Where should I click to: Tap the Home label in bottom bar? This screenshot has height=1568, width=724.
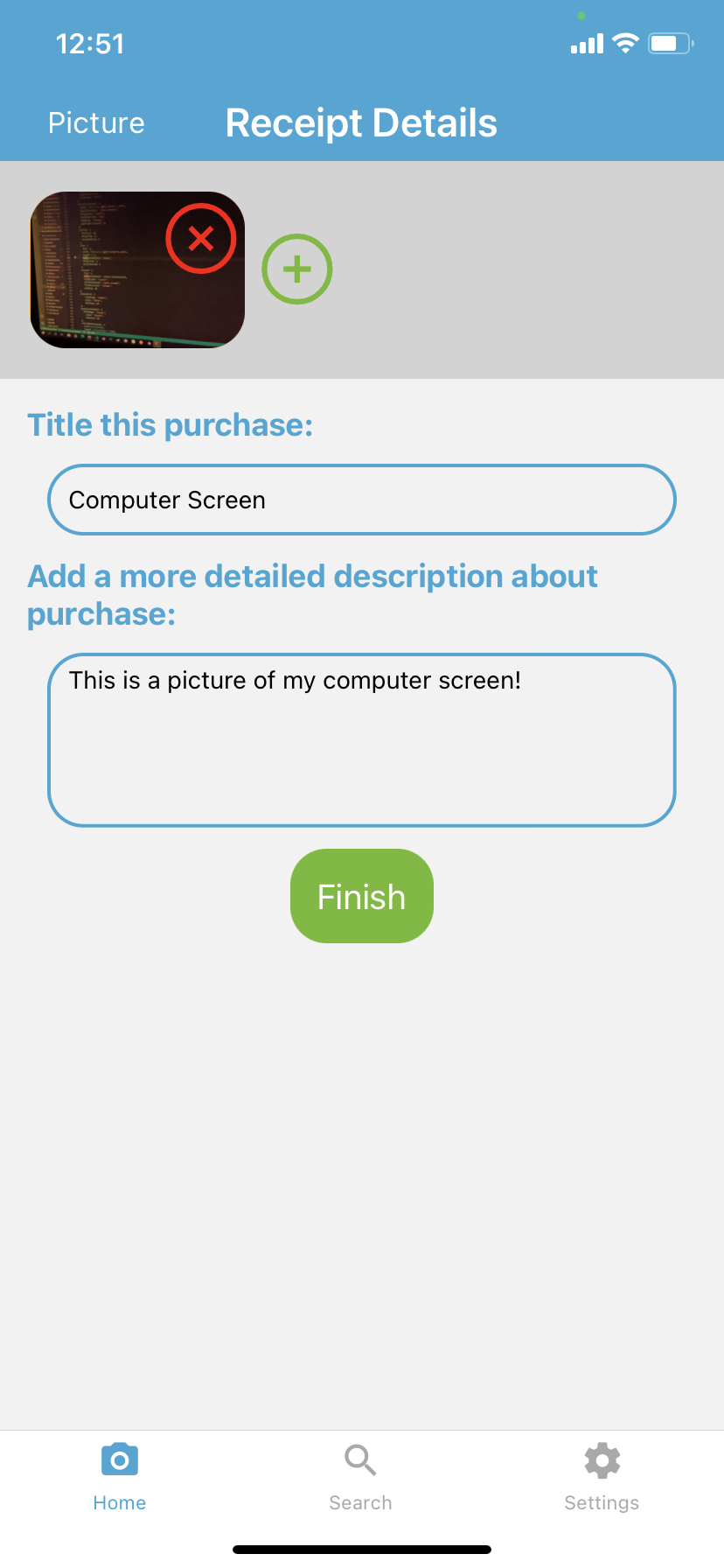[x=119, y=1502]
